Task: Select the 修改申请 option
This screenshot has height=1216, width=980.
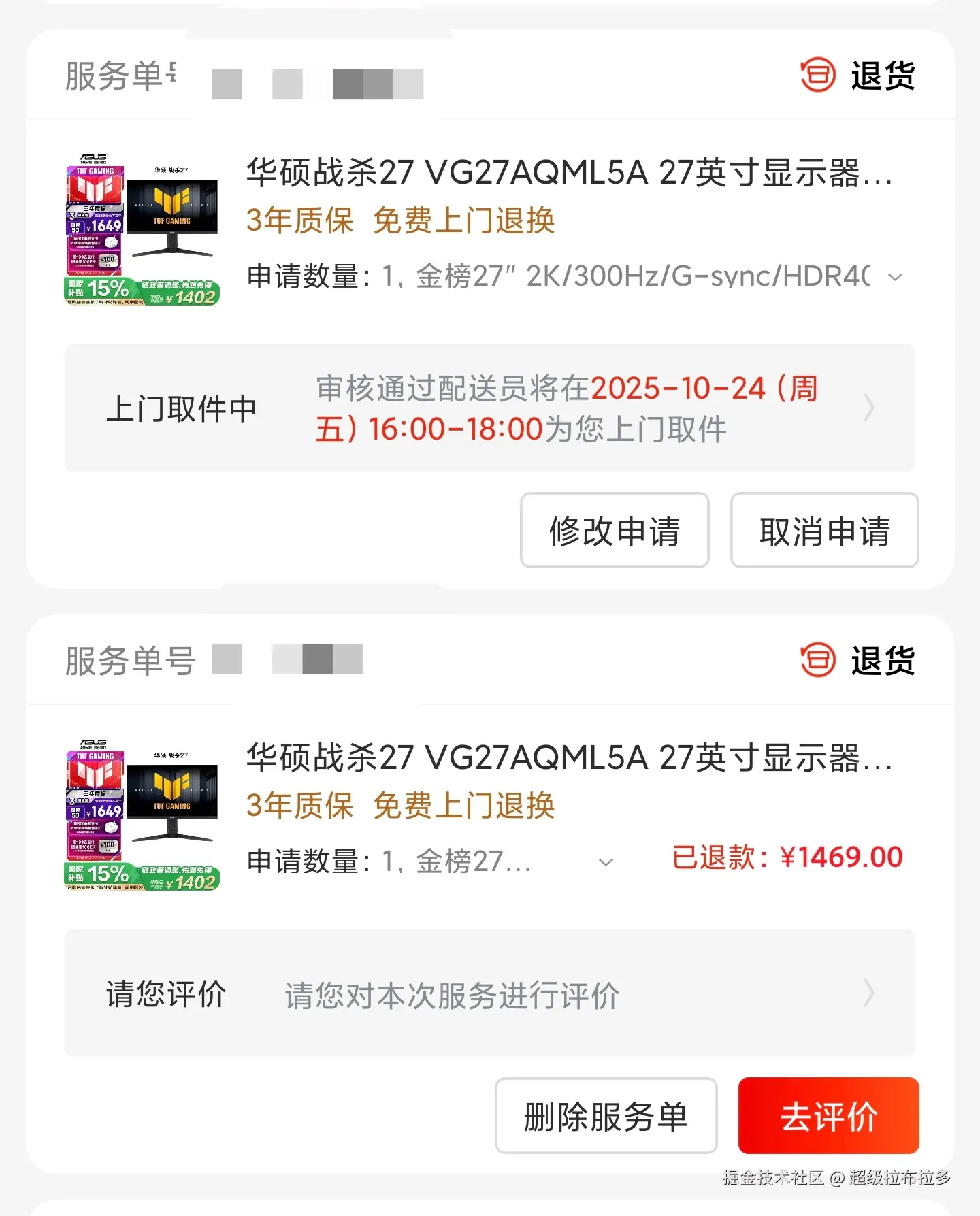Action: [x=614, y=531]
